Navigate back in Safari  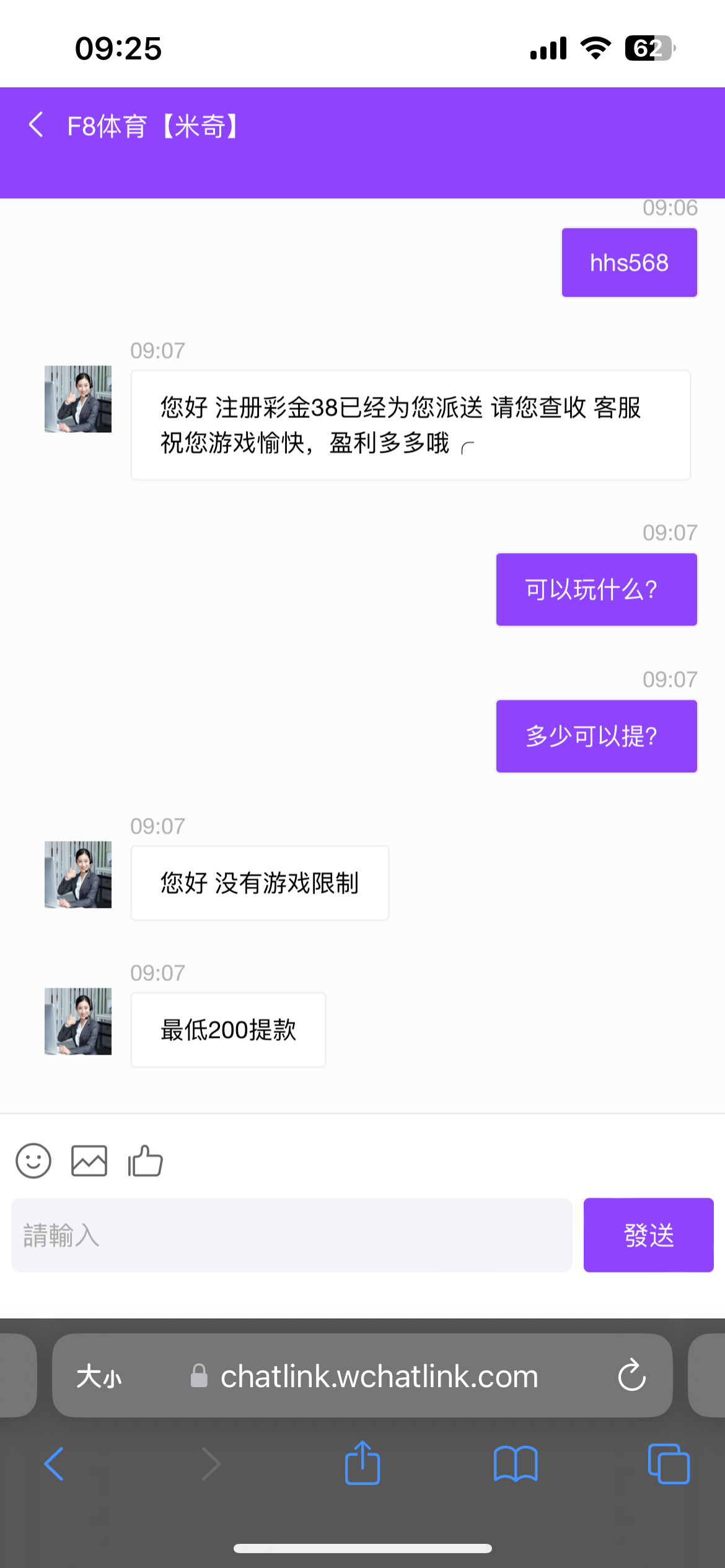click(55, 1464)
